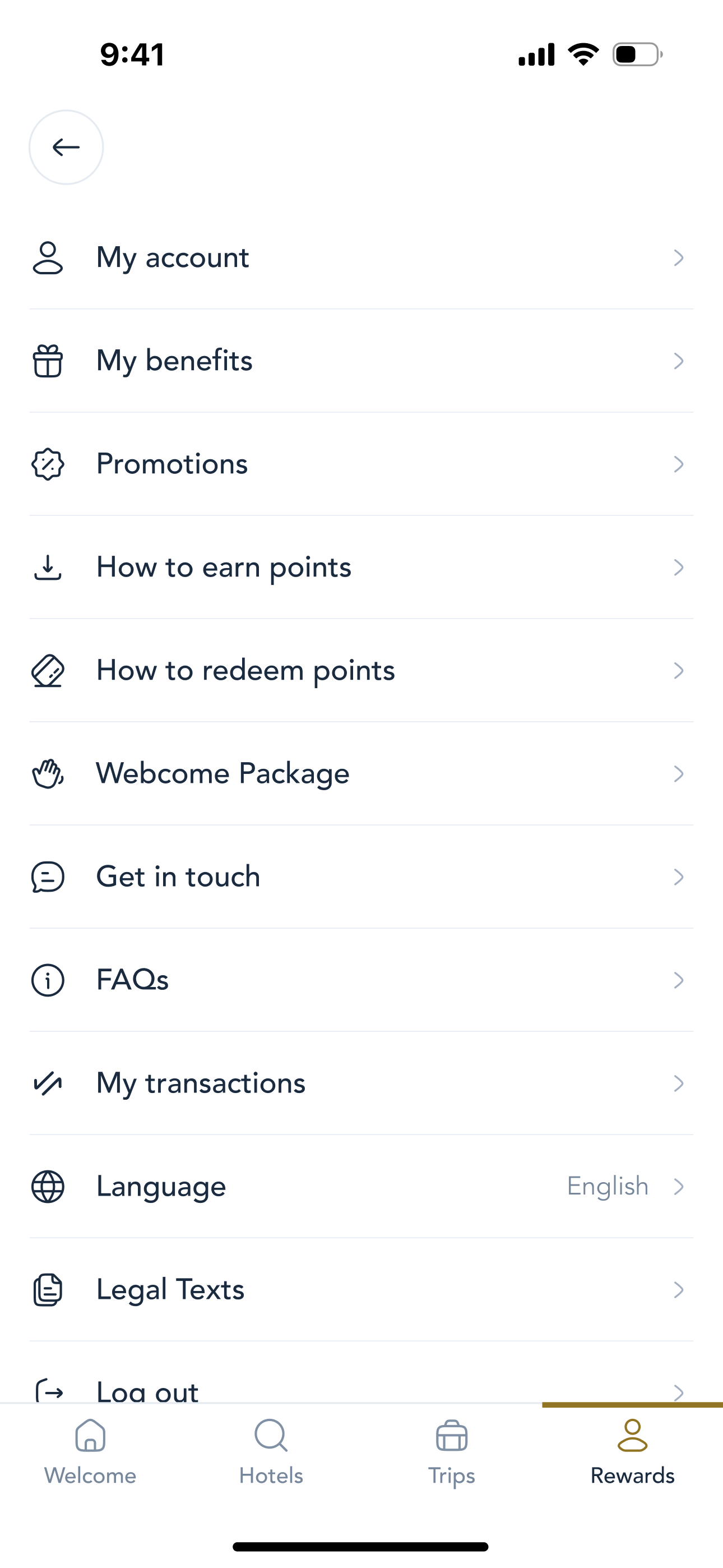Image resolution: width=723 pixels, height=1568 pixels.
Task: Go back using the arrow button
Action: (66, 147)
